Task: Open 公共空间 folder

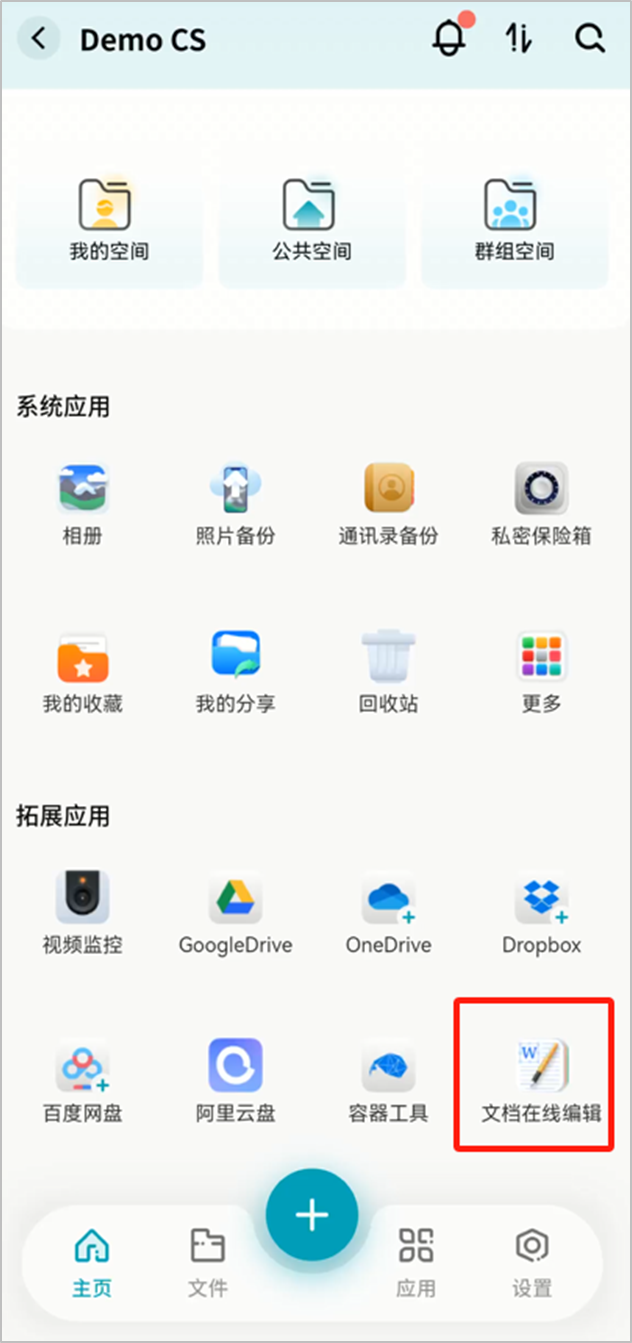Action: click(311, 220)
